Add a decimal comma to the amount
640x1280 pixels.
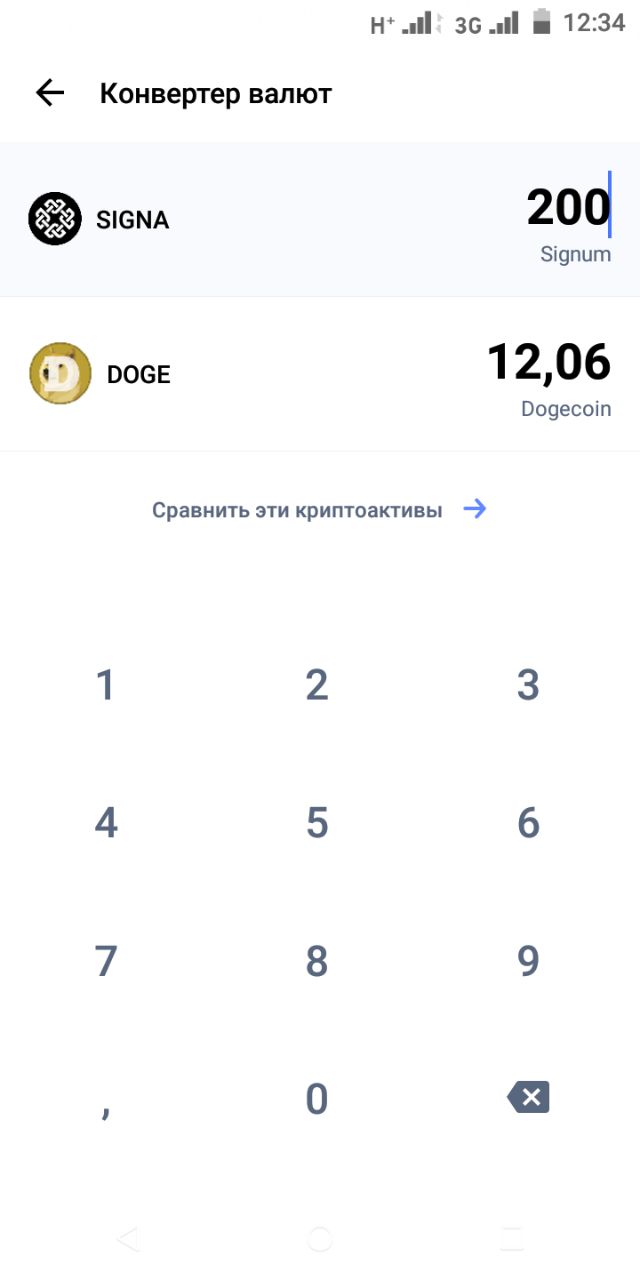pos(105,1104)
